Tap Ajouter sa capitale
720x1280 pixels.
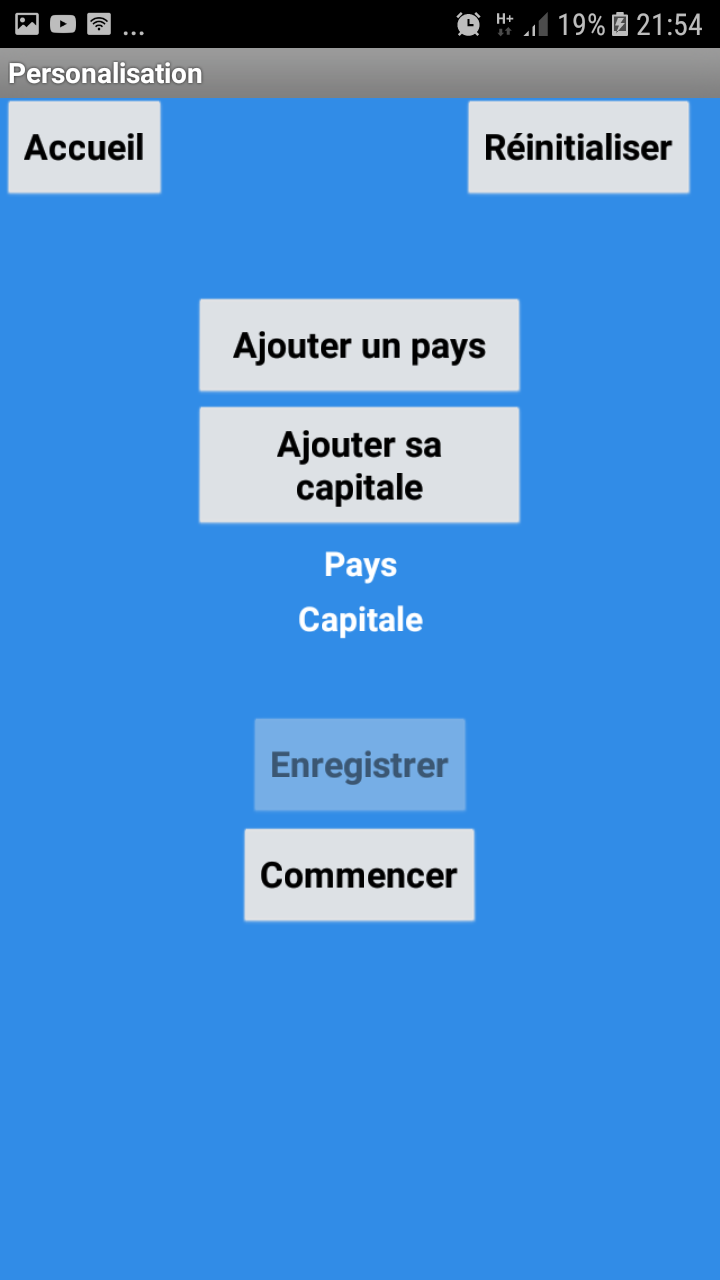pyautogui.click(x=359, y=465)
